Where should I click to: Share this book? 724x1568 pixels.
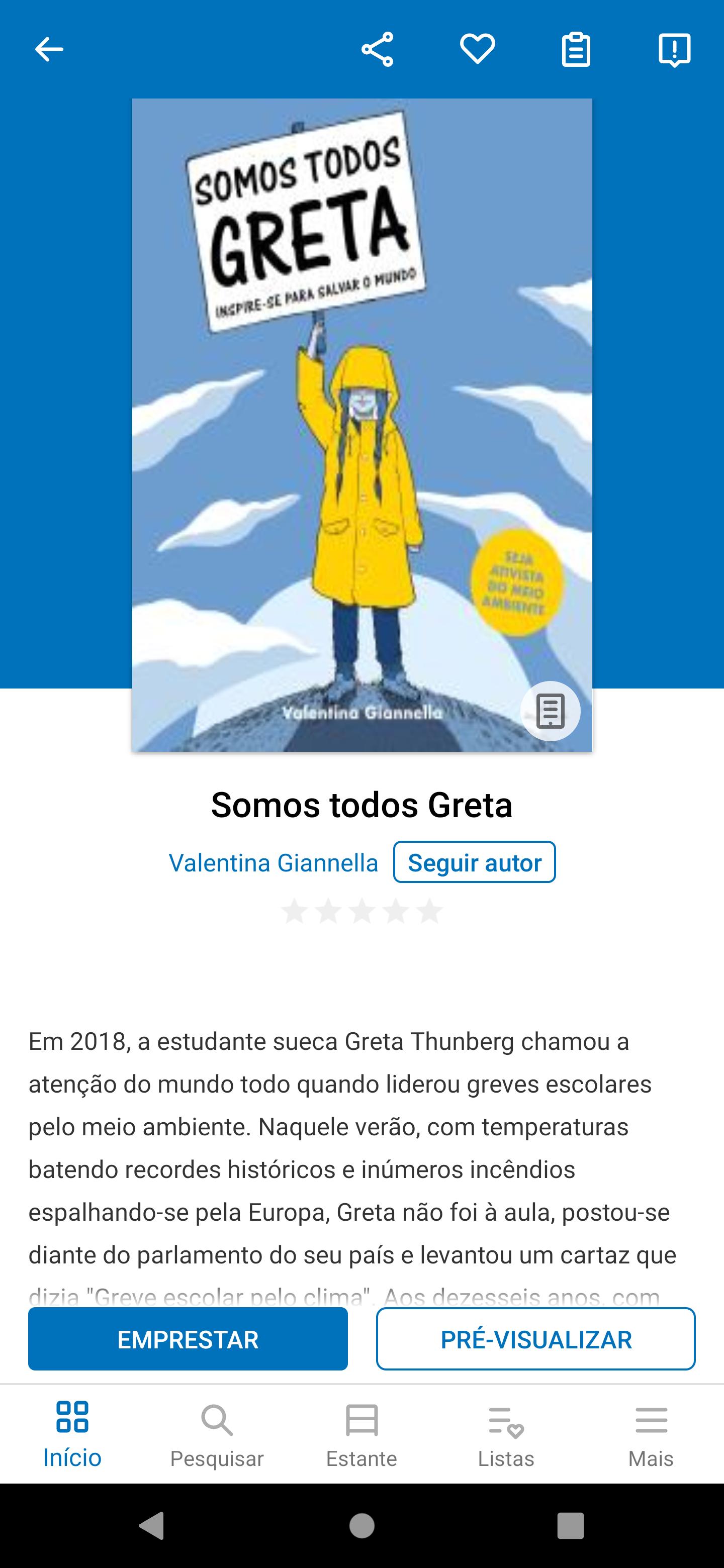(x=378, y=49)
